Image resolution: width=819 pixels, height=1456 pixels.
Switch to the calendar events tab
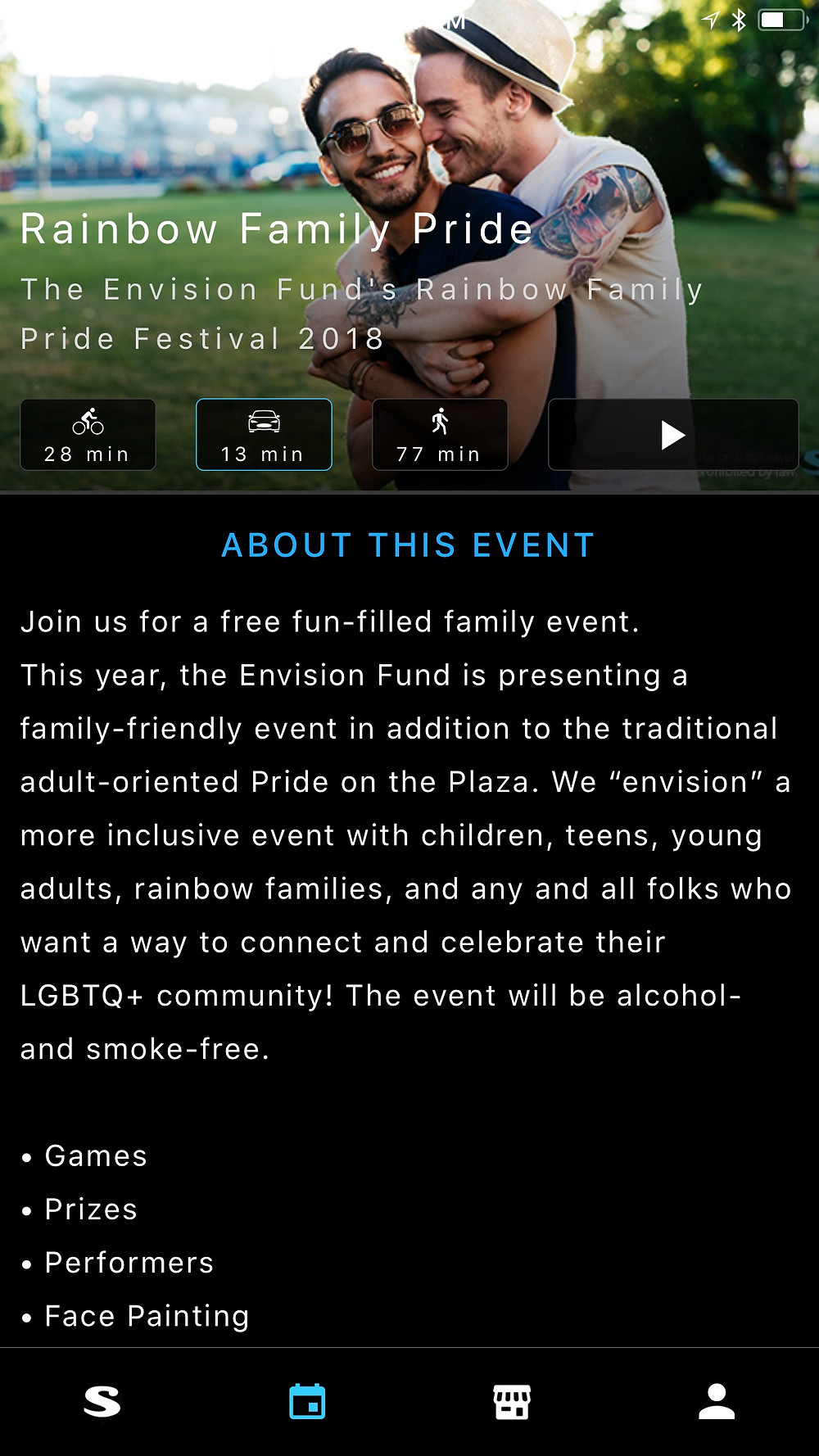pyautogui.click(x=307, y=1401)
